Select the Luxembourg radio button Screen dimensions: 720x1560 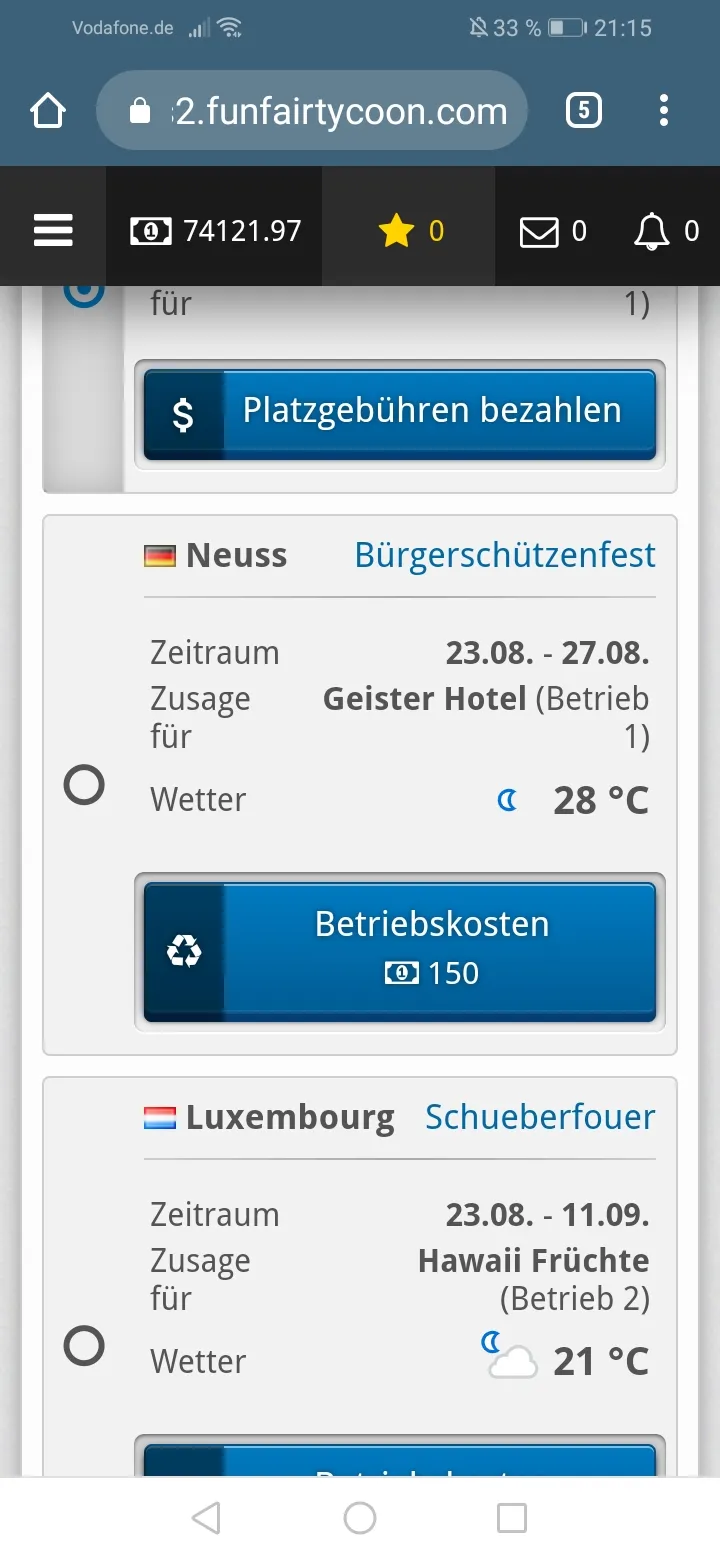pos(84,1346)
